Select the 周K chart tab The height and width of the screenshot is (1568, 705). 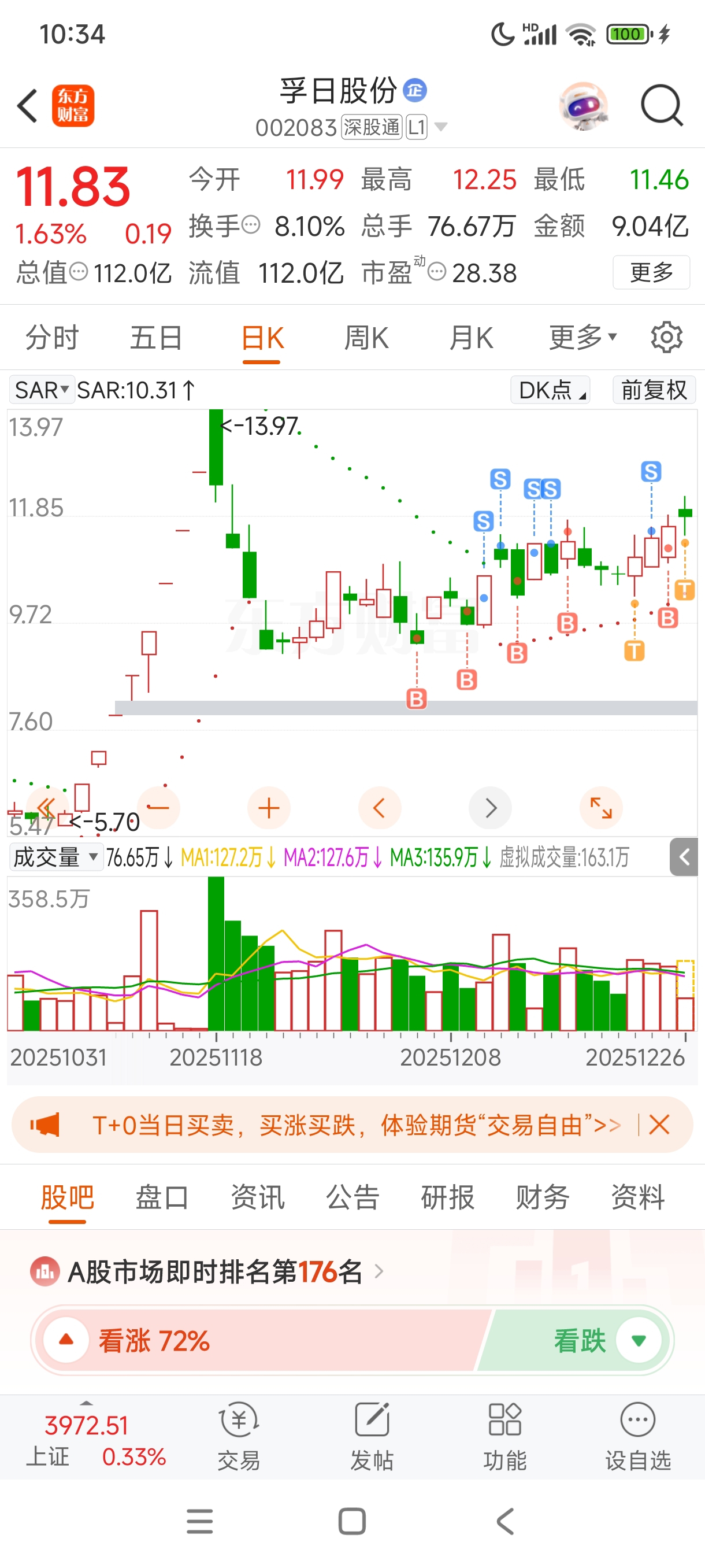366,338
